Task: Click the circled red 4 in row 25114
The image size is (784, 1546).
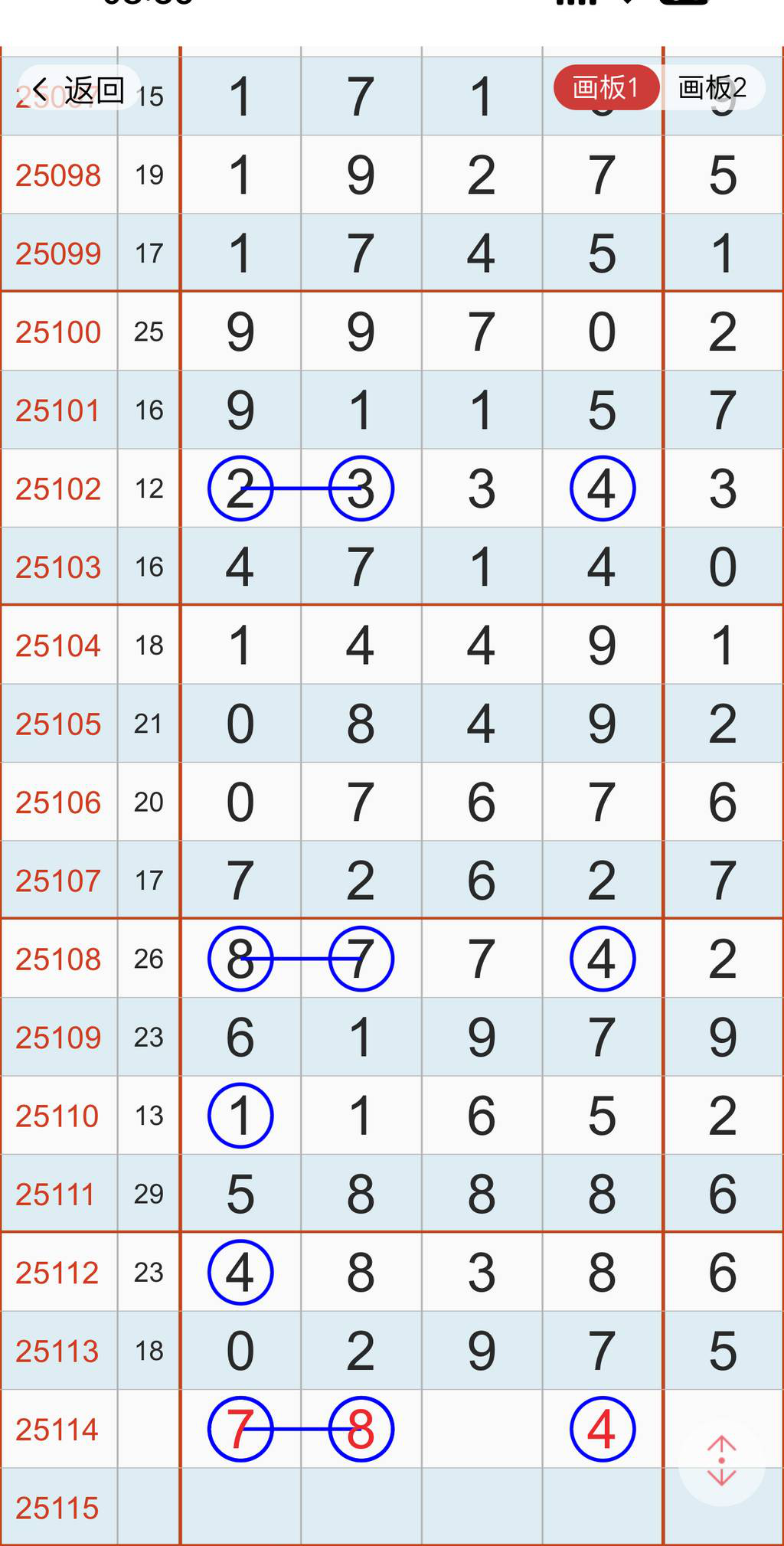Action: [x=603, y=1429]
